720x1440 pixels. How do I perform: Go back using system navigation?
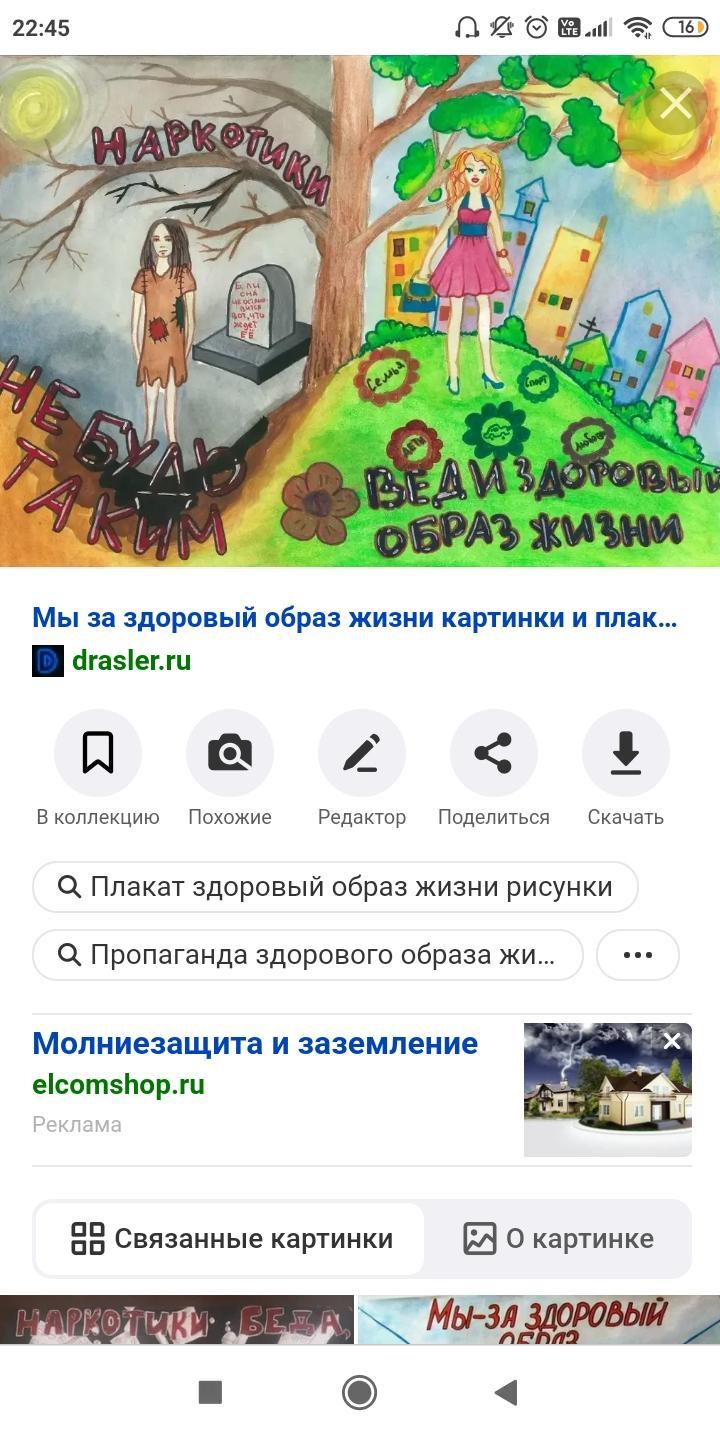[x=506, y=1392]
